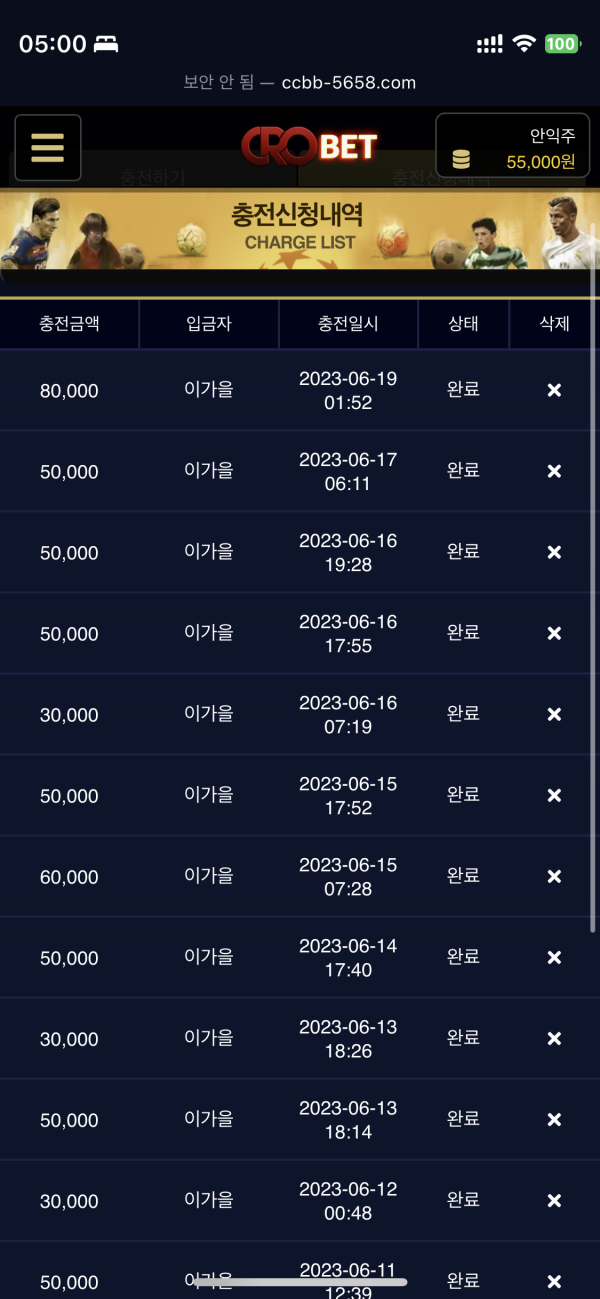Remove the 2023-06-16 17:55 charge entry

tap(554, 633)
